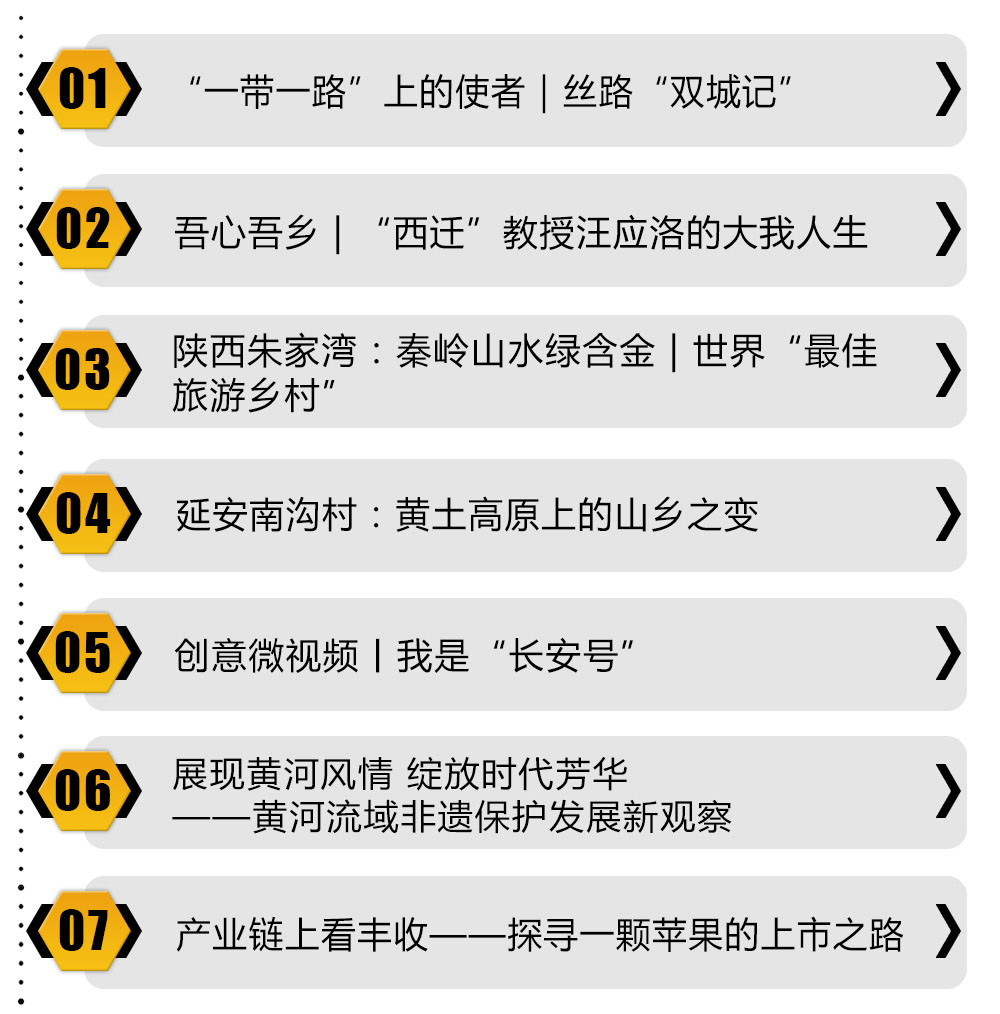The image size is (1000, 1014).
Task: Open article 01 about Belt and Road envoys
Action: point(490,92)
